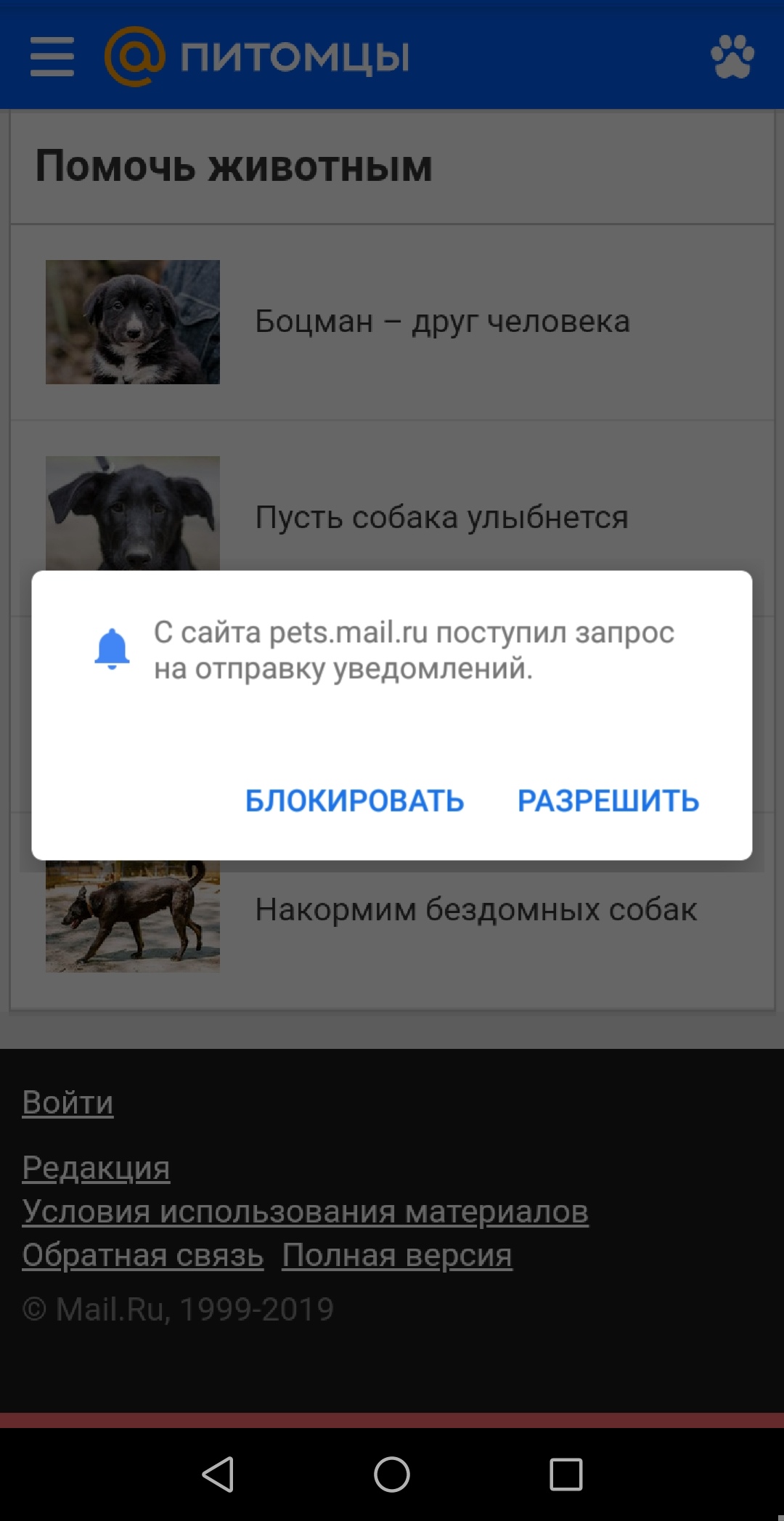Go to the system home screen
This screenshot has height=1521, width=784.
pos(392,1475)
